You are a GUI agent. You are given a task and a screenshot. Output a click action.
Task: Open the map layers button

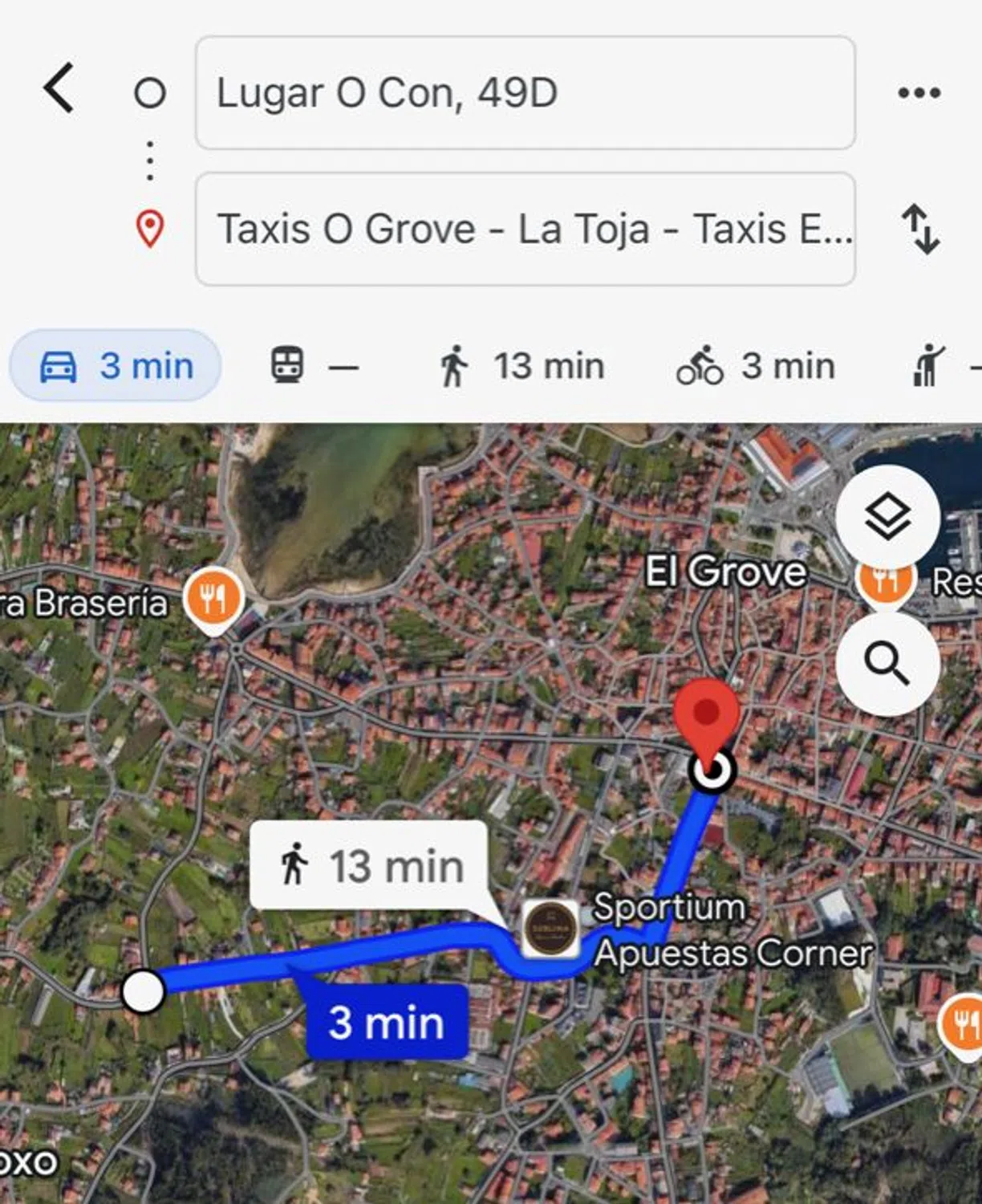pyautogui.click(x=887, y=517)
